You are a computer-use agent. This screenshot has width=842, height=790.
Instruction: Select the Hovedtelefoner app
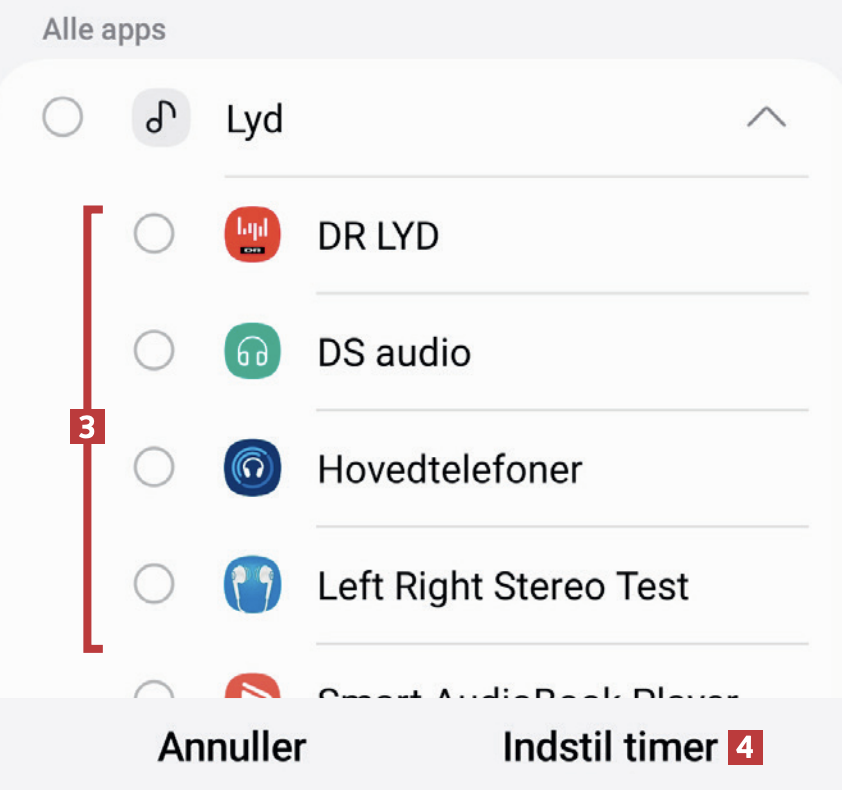tap(153, 468)
